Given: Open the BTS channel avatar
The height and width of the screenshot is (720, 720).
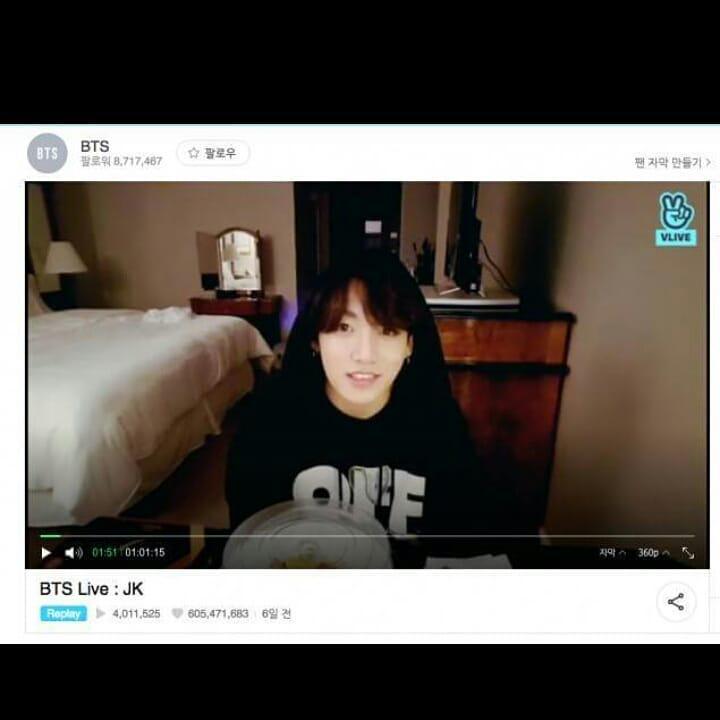Looking at the screenshot, I should (x=47, y=153).
